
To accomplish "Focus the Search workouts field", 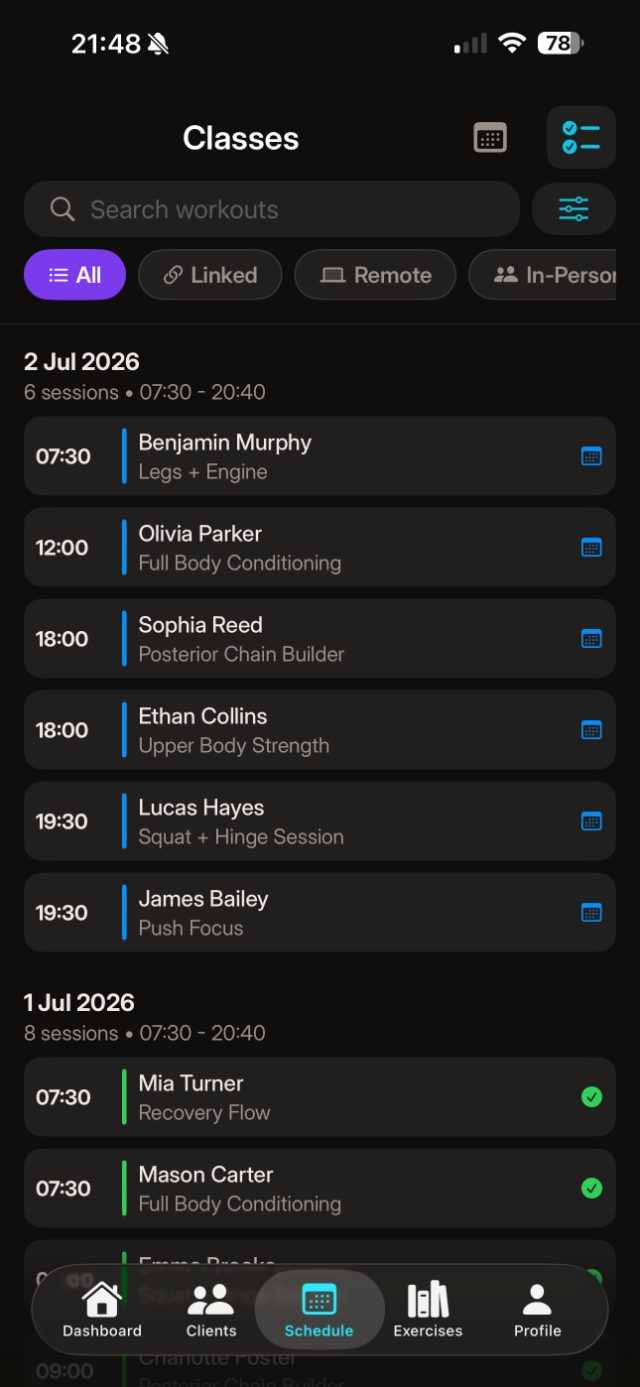I will tap(272, 209).
